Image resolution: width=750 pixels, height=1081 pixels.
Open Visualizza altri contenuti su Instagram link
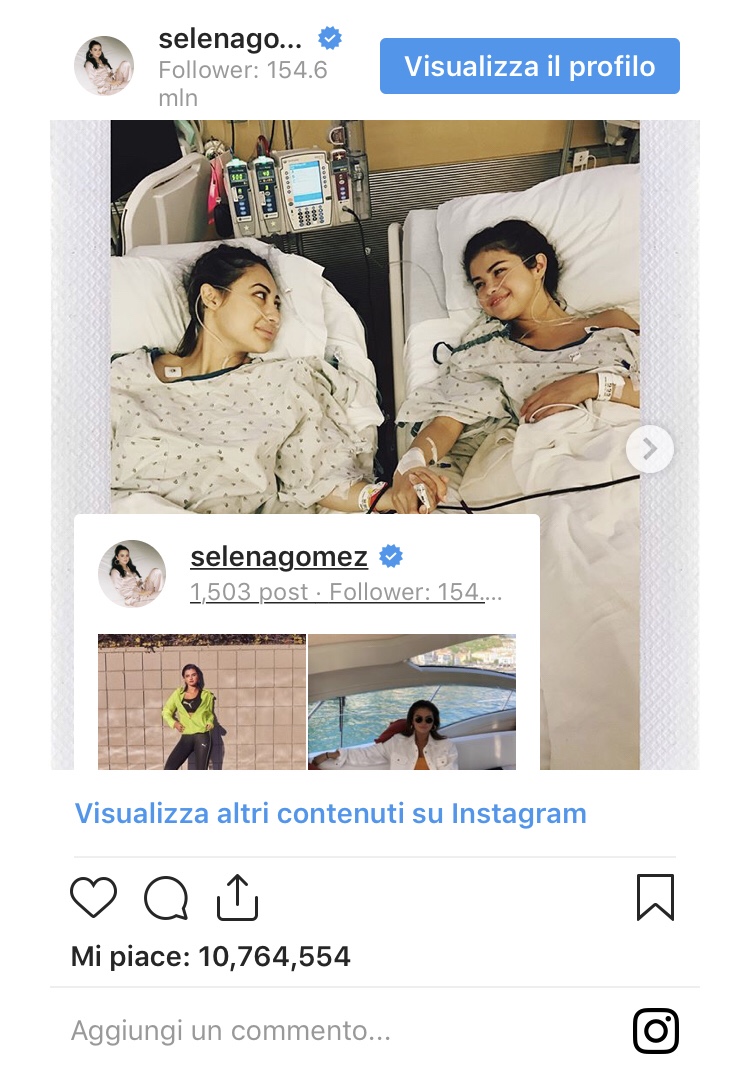click(330, 813)
